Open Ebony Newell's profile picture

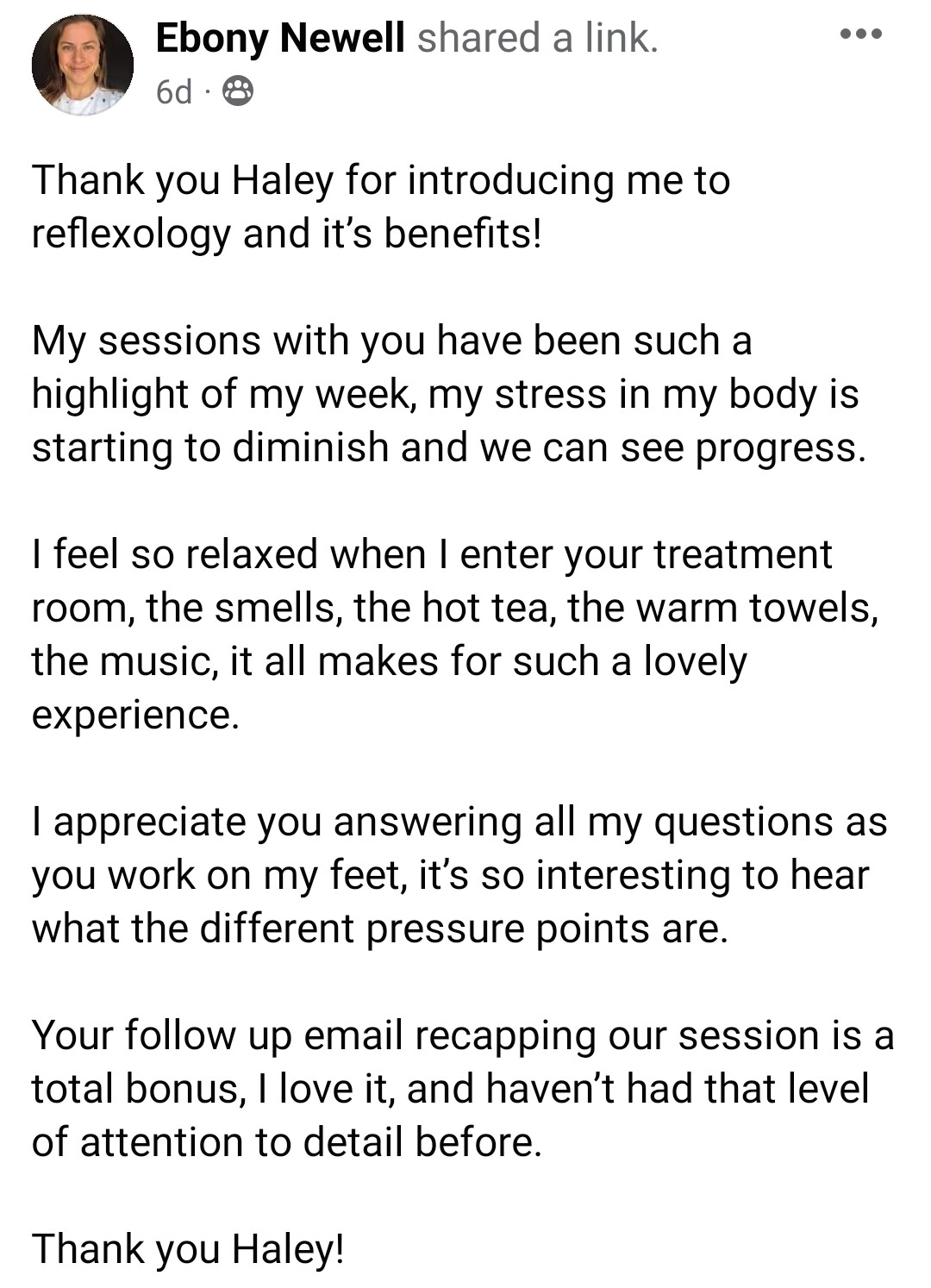(x=83, y=65)
